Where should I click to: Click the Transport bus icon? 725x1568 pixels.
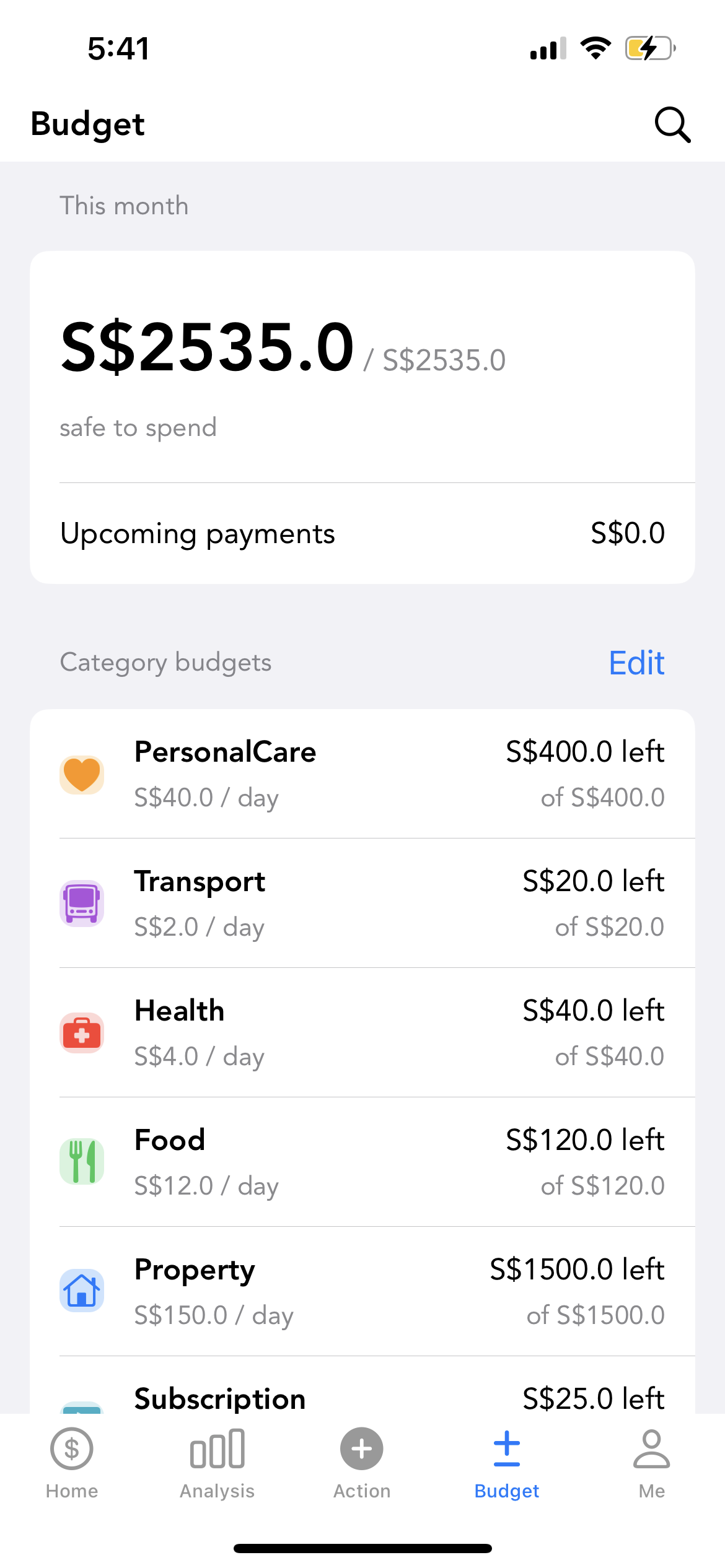pos(82,903)
